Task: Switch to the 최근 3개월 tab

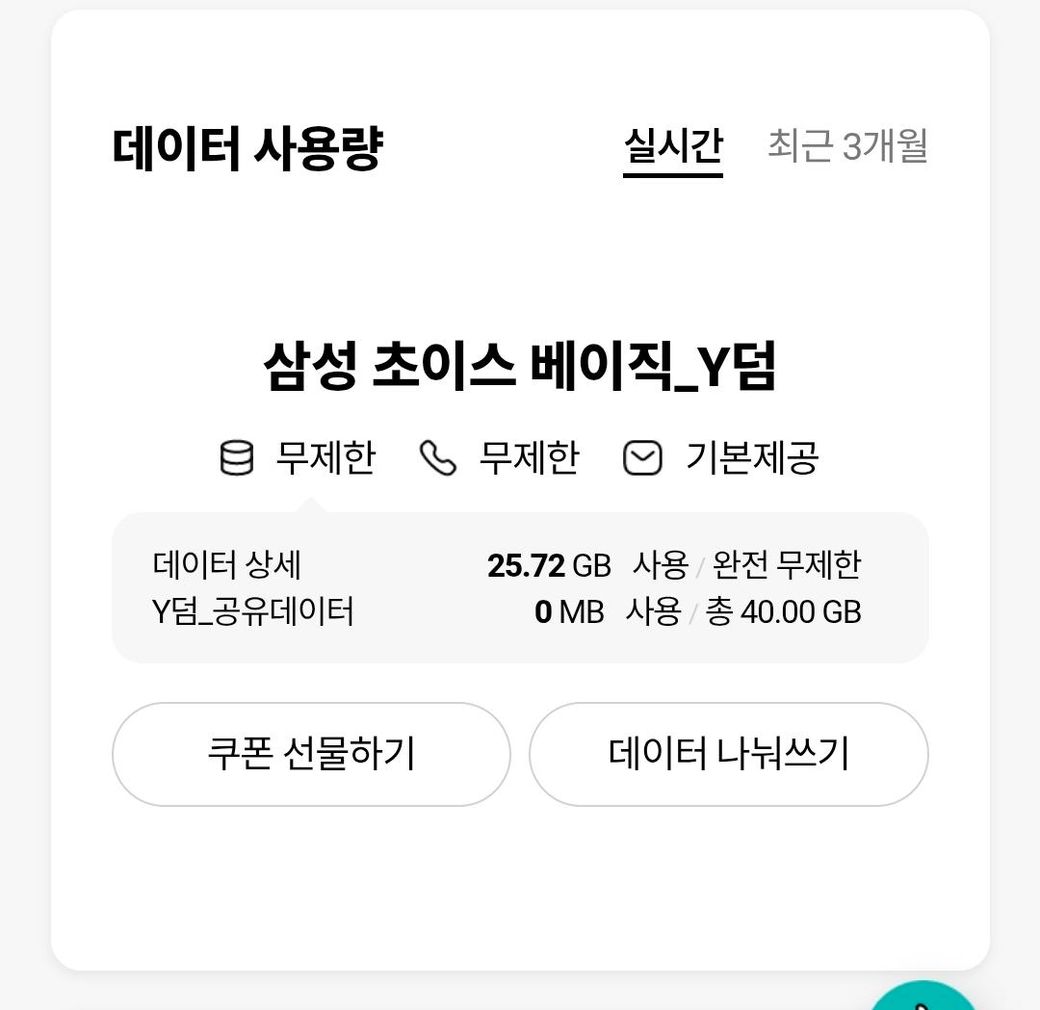Action: [847, 147]
